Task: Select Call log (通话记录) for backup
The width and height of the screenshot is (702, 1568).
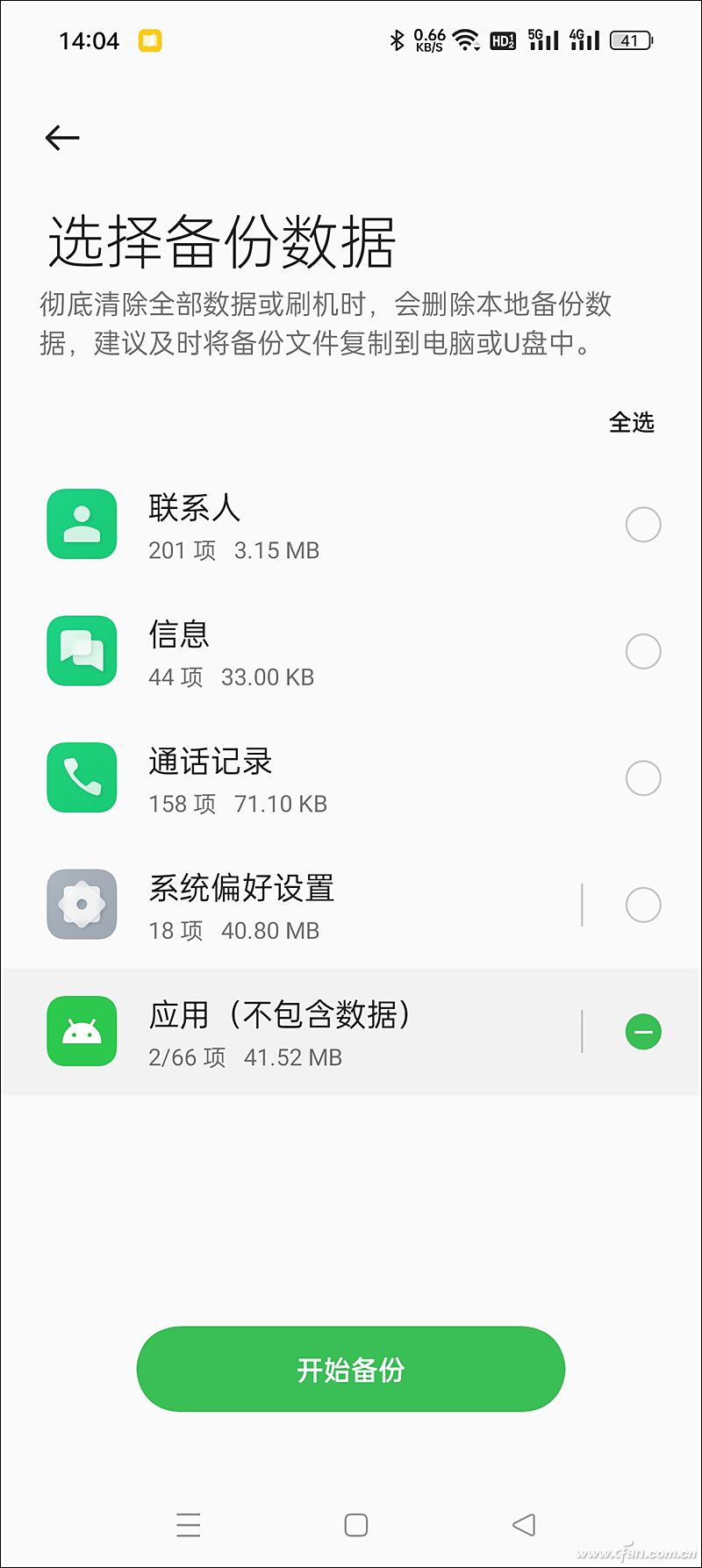Action: pyautogui.click(x=643, y=778)
